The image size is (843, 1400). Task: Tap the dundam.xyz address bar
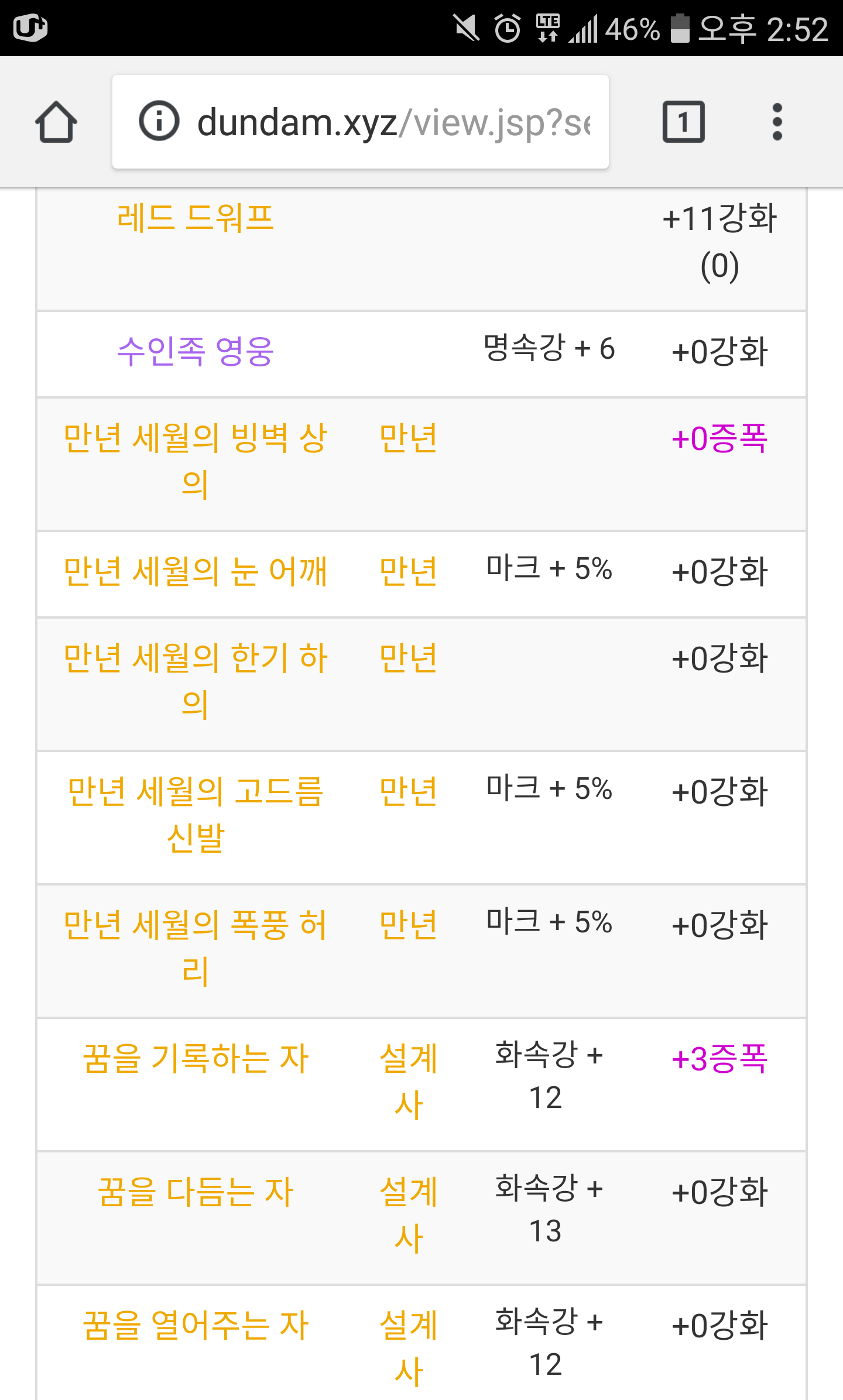pyautogui.click(x=392, y=122)
